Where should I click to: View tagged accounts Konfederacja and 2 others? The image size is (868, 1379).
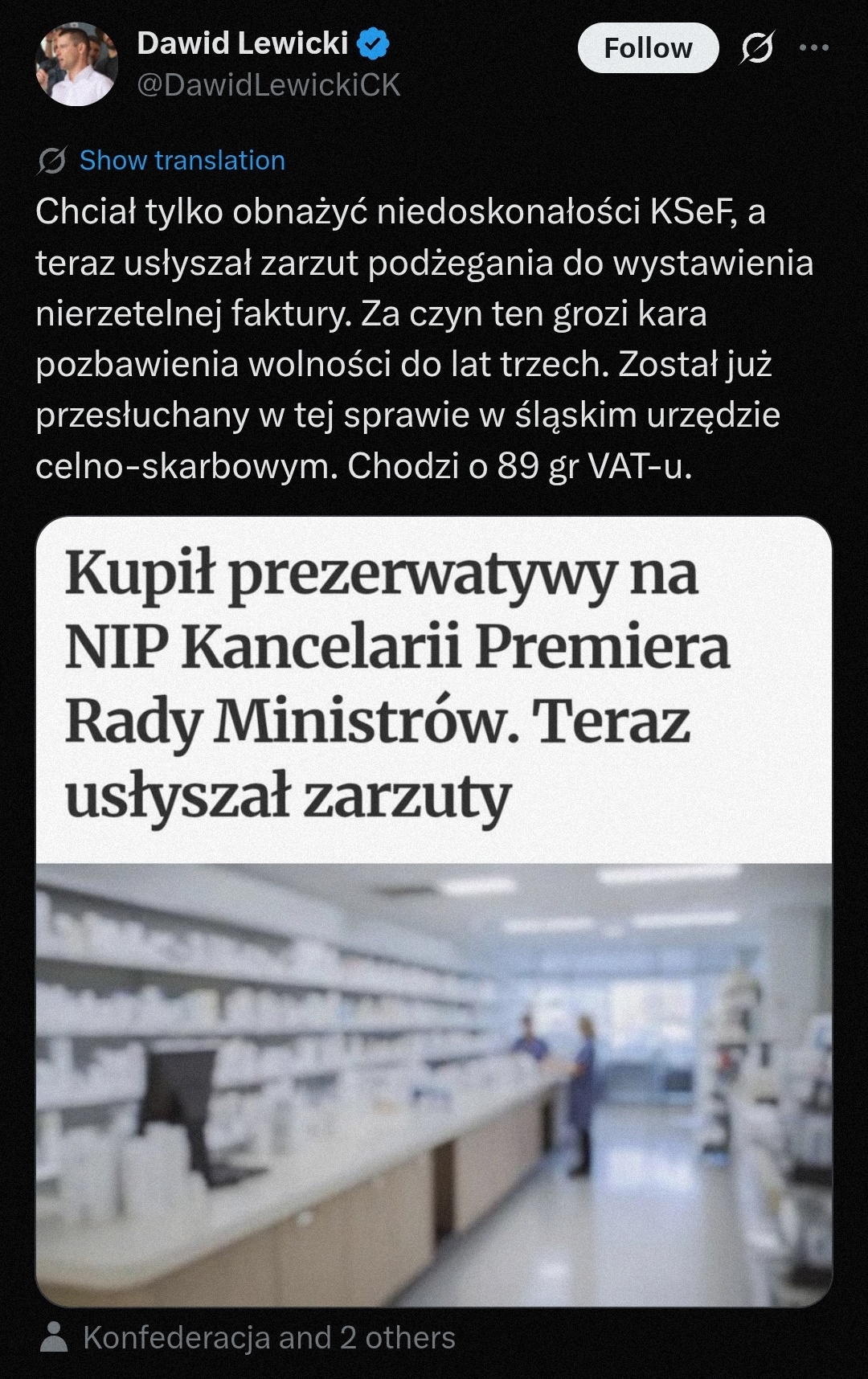[268, 1338]
